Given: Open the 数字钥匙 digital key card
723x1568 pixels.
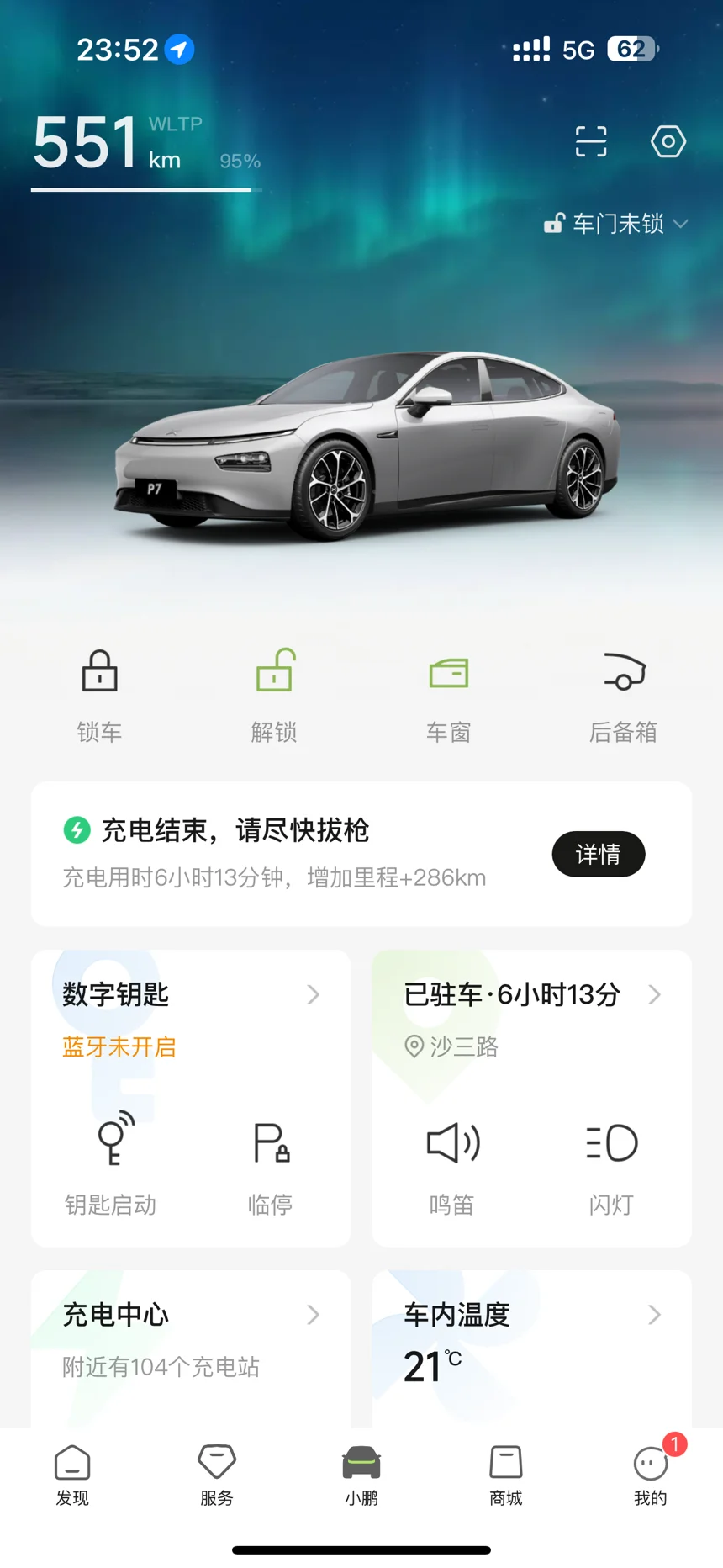Looking at the screenshot, I should coord(191,995).
